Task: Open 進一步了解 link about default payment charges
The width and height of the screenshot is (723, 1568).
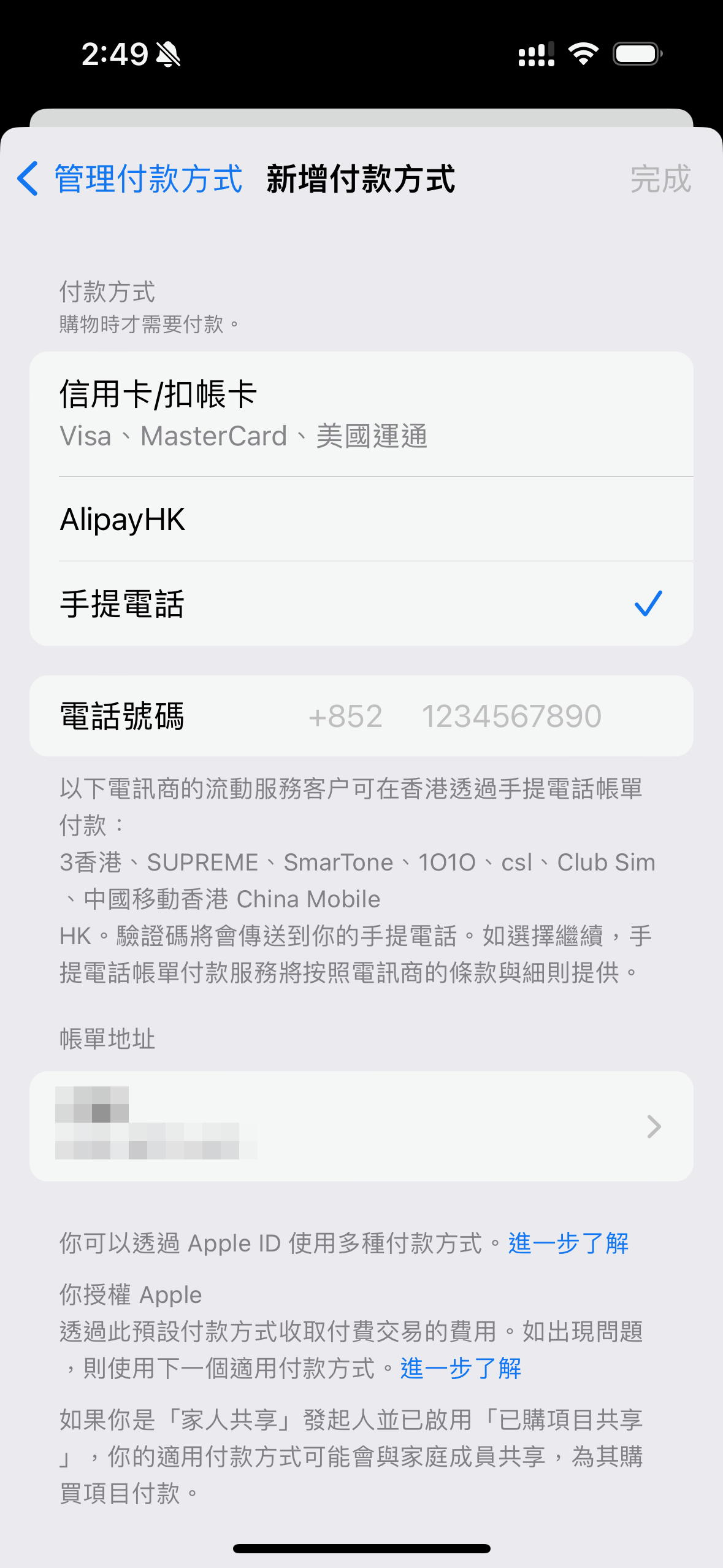Action: pyautogui.click(x=461, y=1369)
